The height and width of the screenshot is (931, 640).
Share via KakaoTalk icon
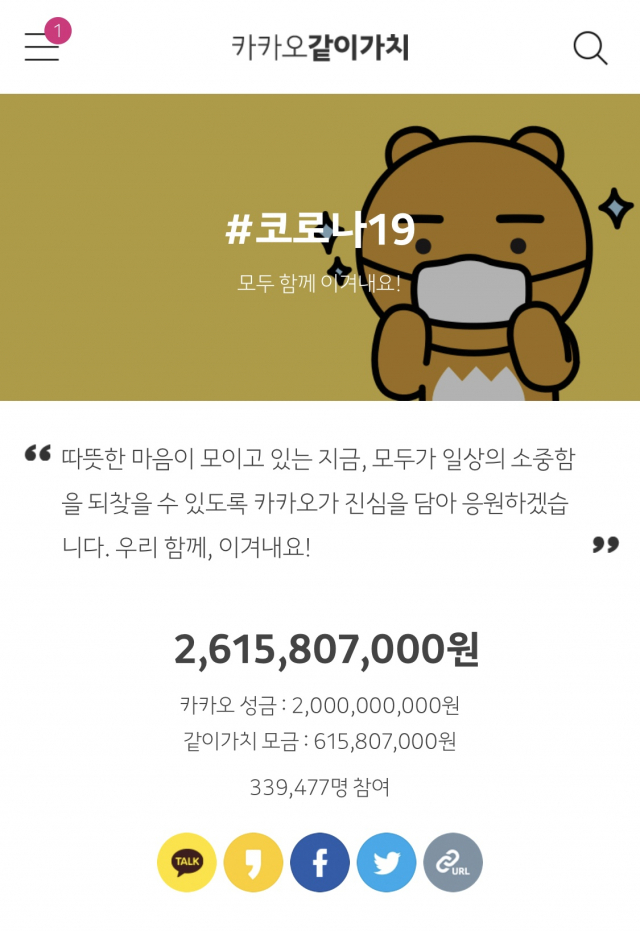(187, 862)
